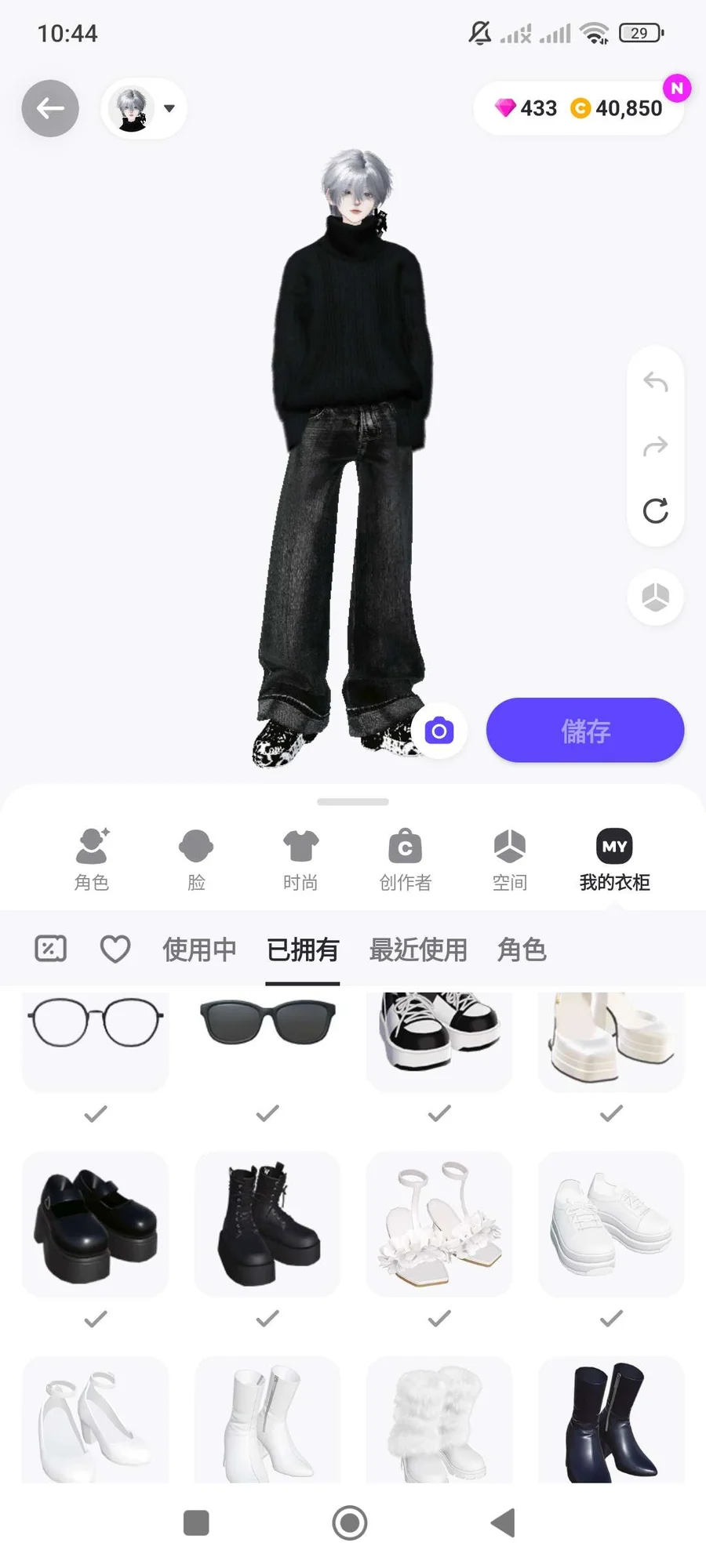Open the 创作者 creator category
The height and width of the screenshot is (1568, 706).
406,859
